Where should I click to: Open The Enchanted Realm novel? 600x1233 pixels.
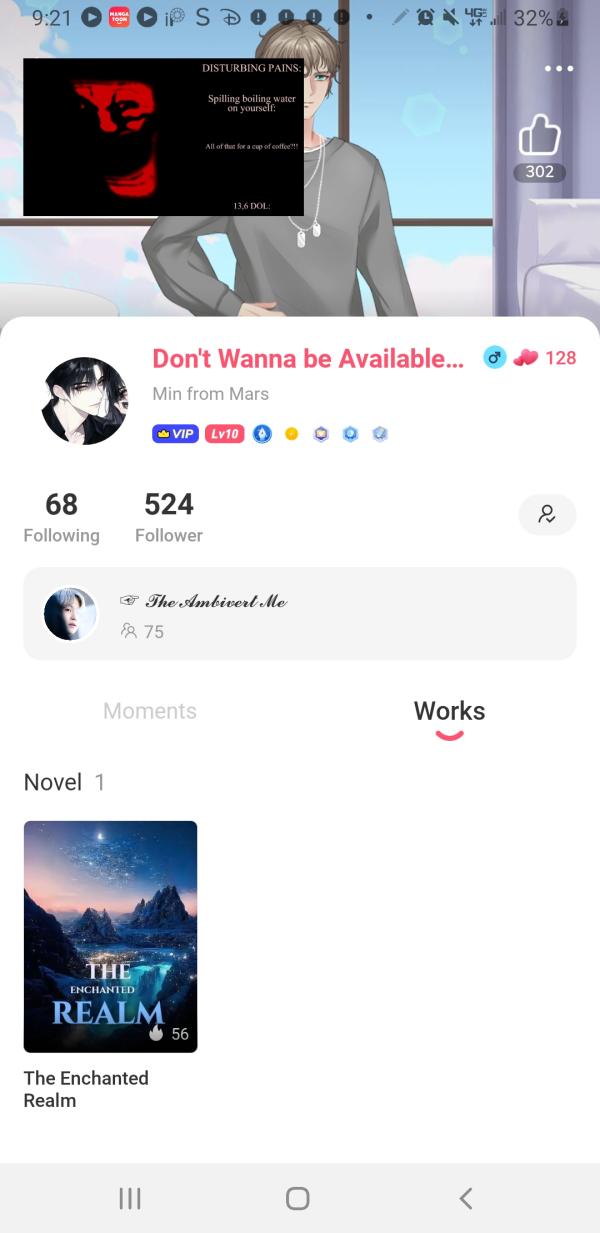110,937
